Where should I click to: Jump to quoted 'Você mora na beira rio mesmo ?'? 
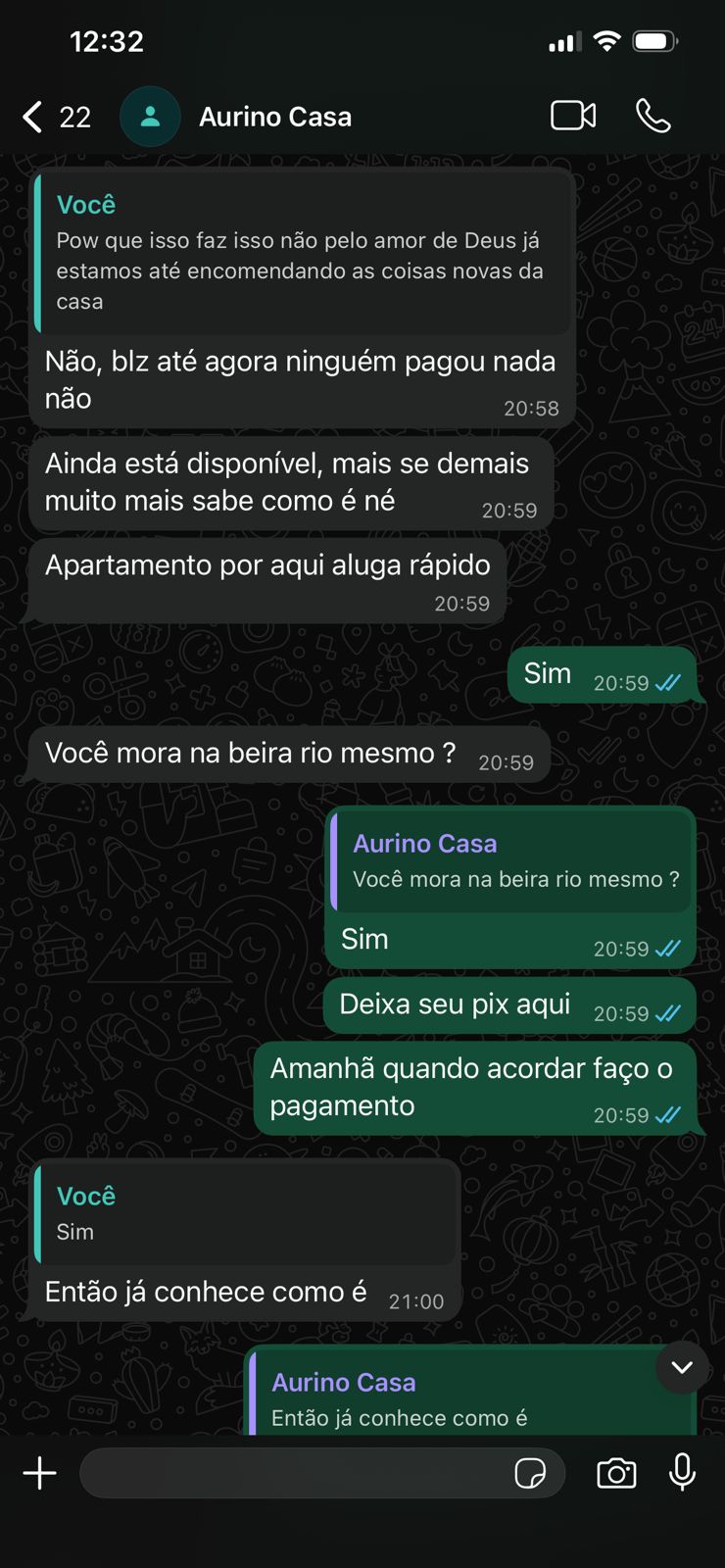click(x=511, y=861)
